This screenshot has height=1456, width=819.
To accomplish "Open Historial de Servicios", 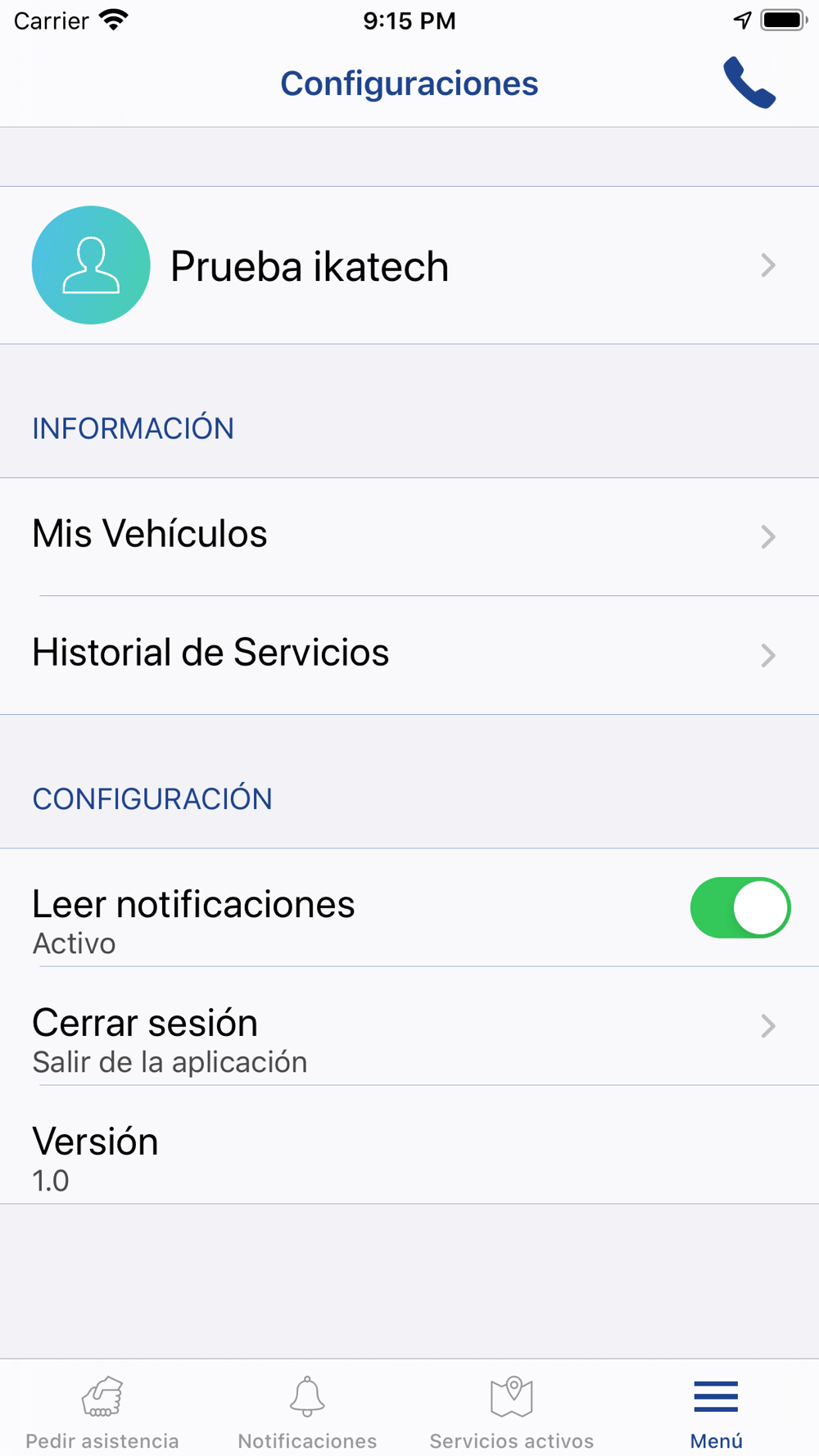I will (409, 655).
